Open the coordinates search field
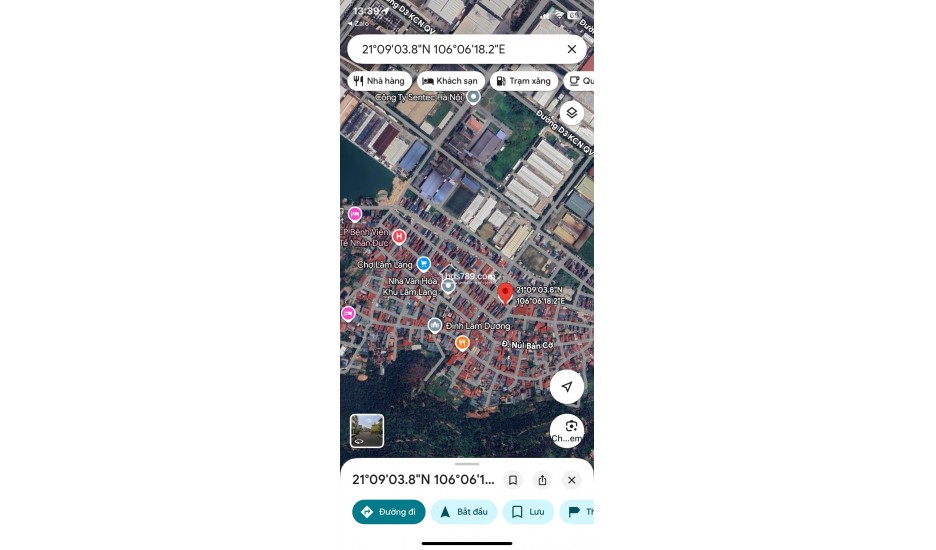 point(450,49)
